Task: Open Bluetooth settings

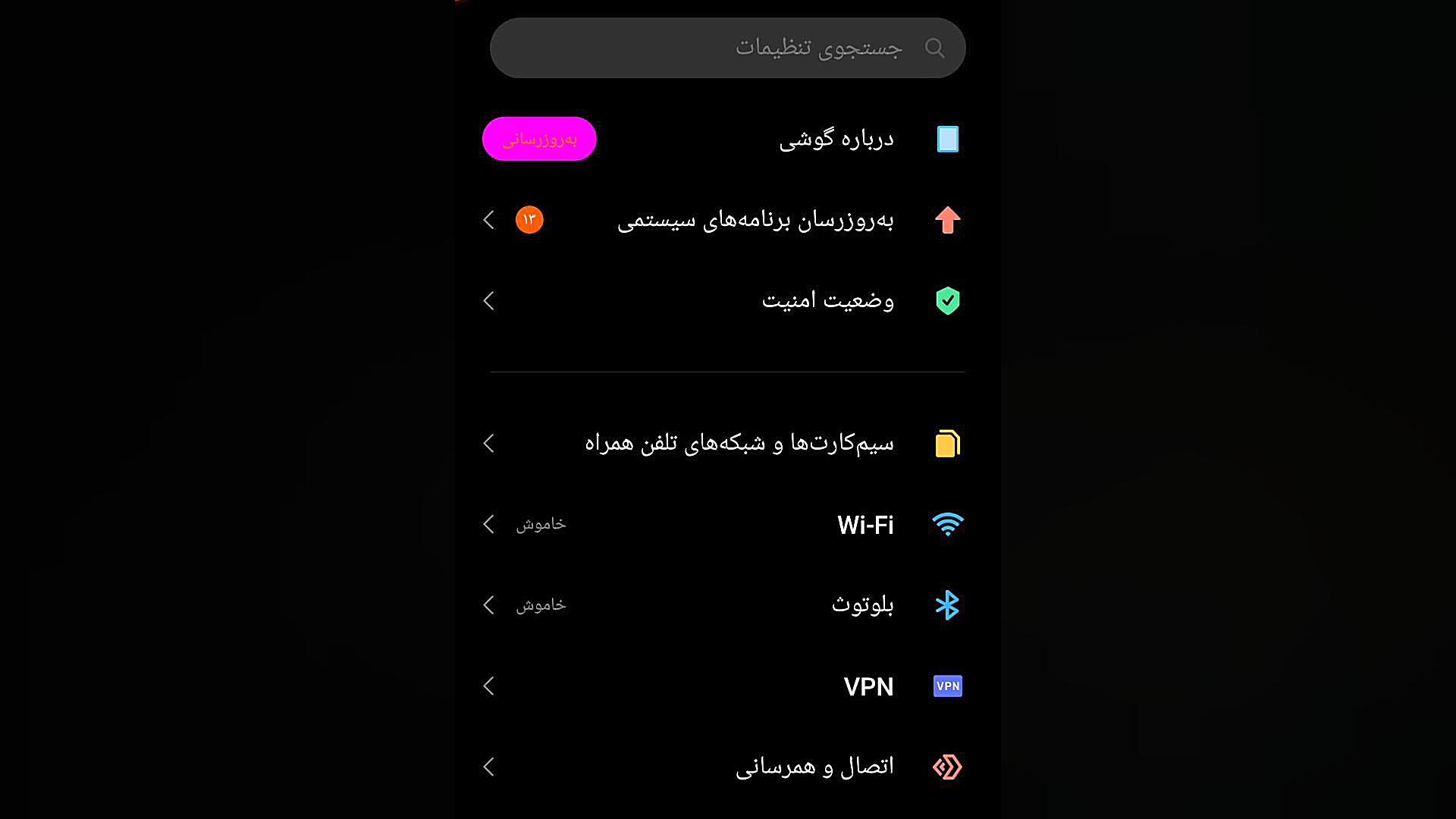Action: tap(861, 605)
